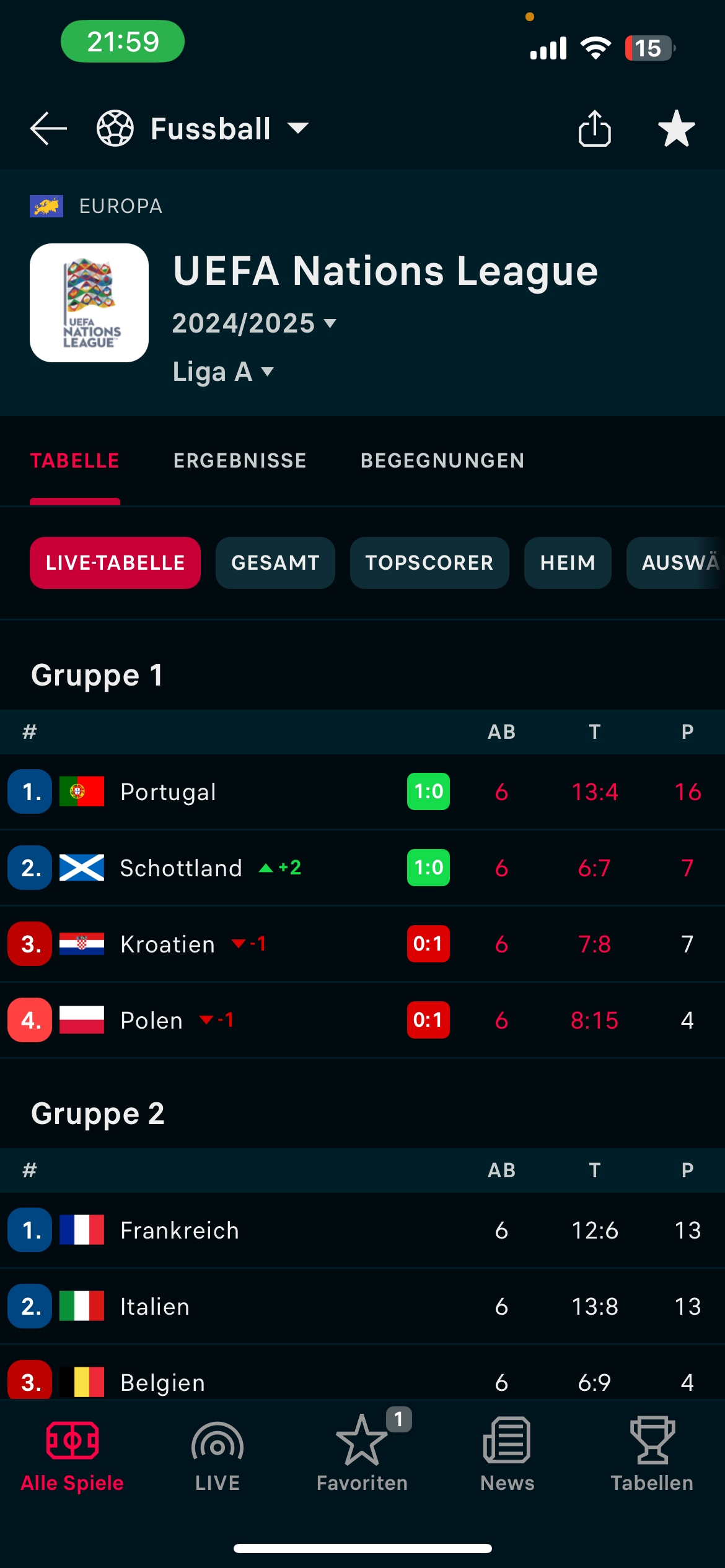The image size is (725, 1568).
Task: Show the Topscorer list
Action: click(x=429, y=563)
